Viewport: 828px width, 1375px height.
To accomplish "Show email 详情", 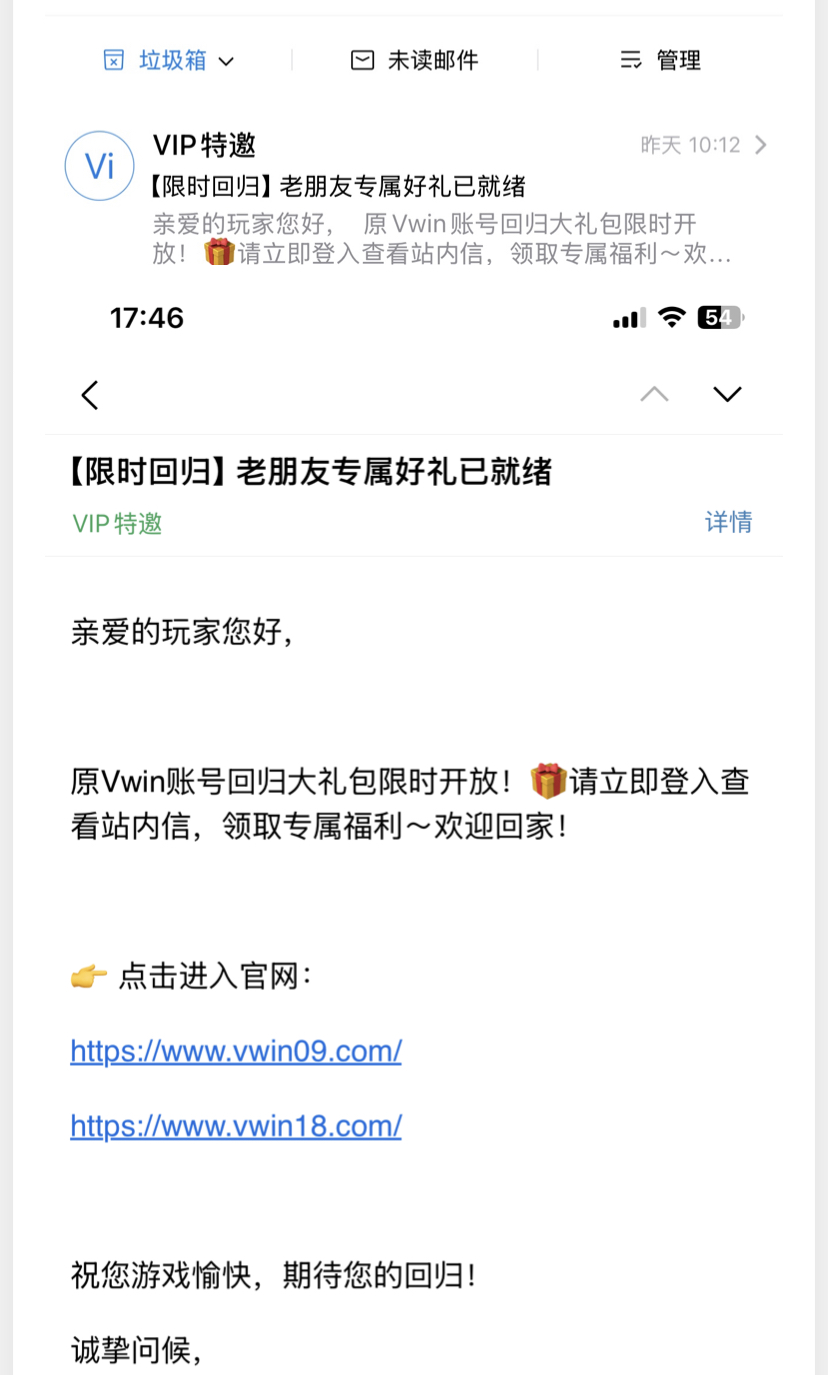I will coord(728,522).
